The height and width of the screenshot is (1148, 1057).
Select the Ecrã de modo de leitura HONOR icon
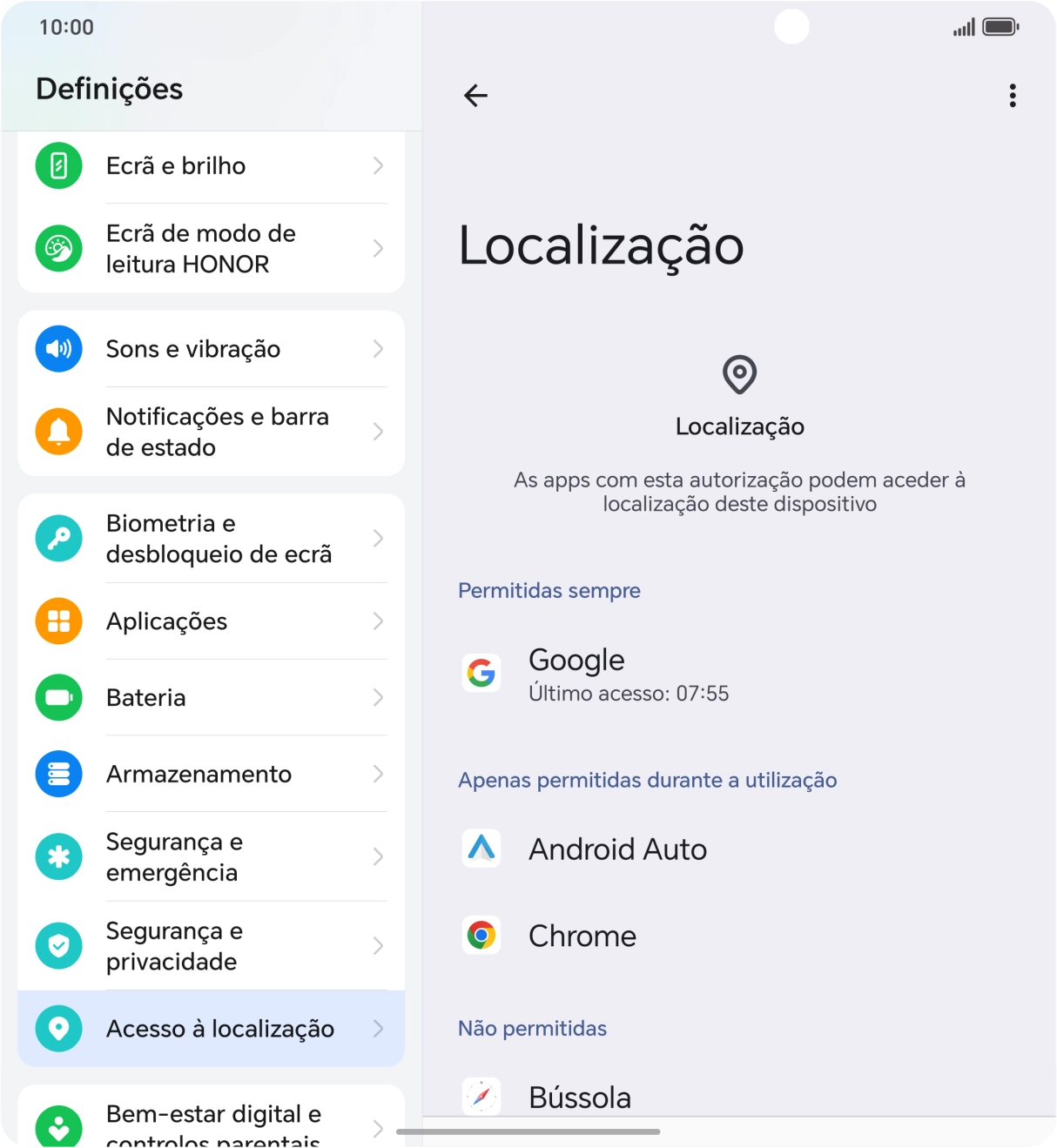click(57, 248)
